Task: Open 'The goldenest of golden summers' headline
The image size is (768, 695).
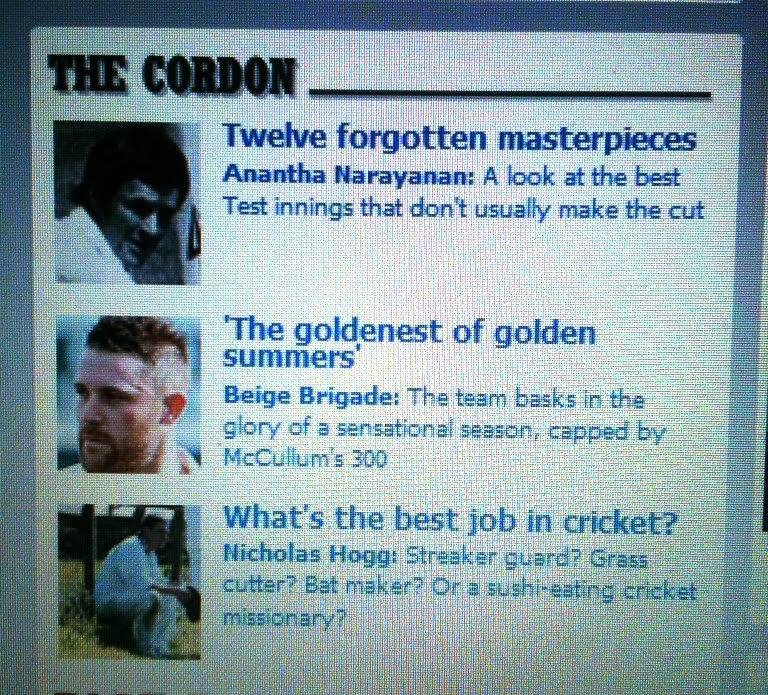Action: coord(408,342)
